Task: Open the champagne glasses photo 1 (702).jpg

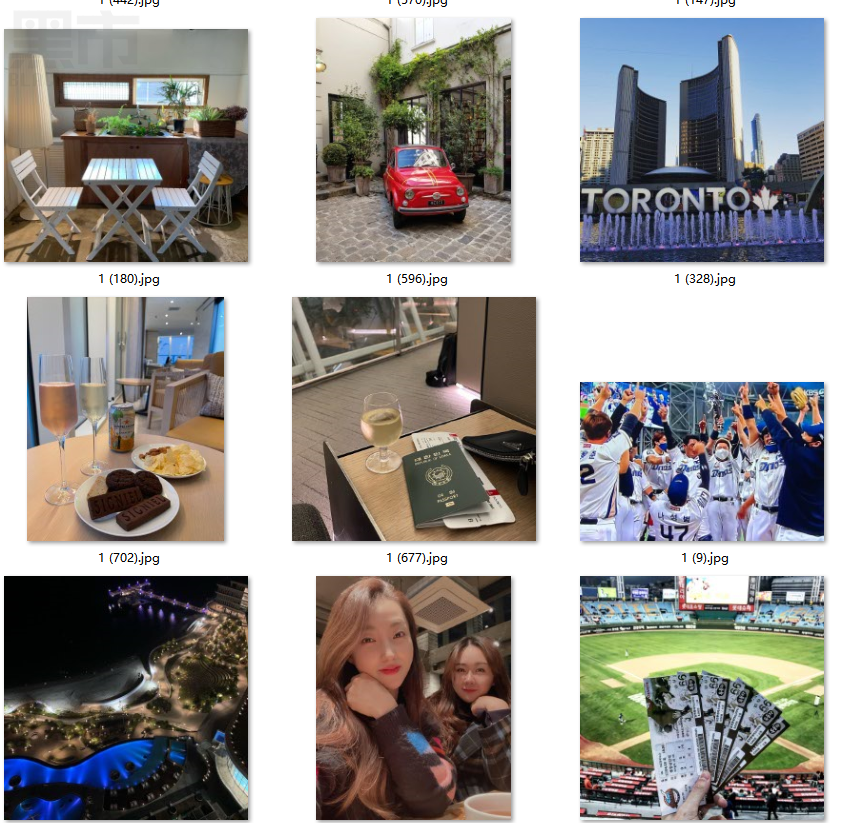Action: [126, 419]
